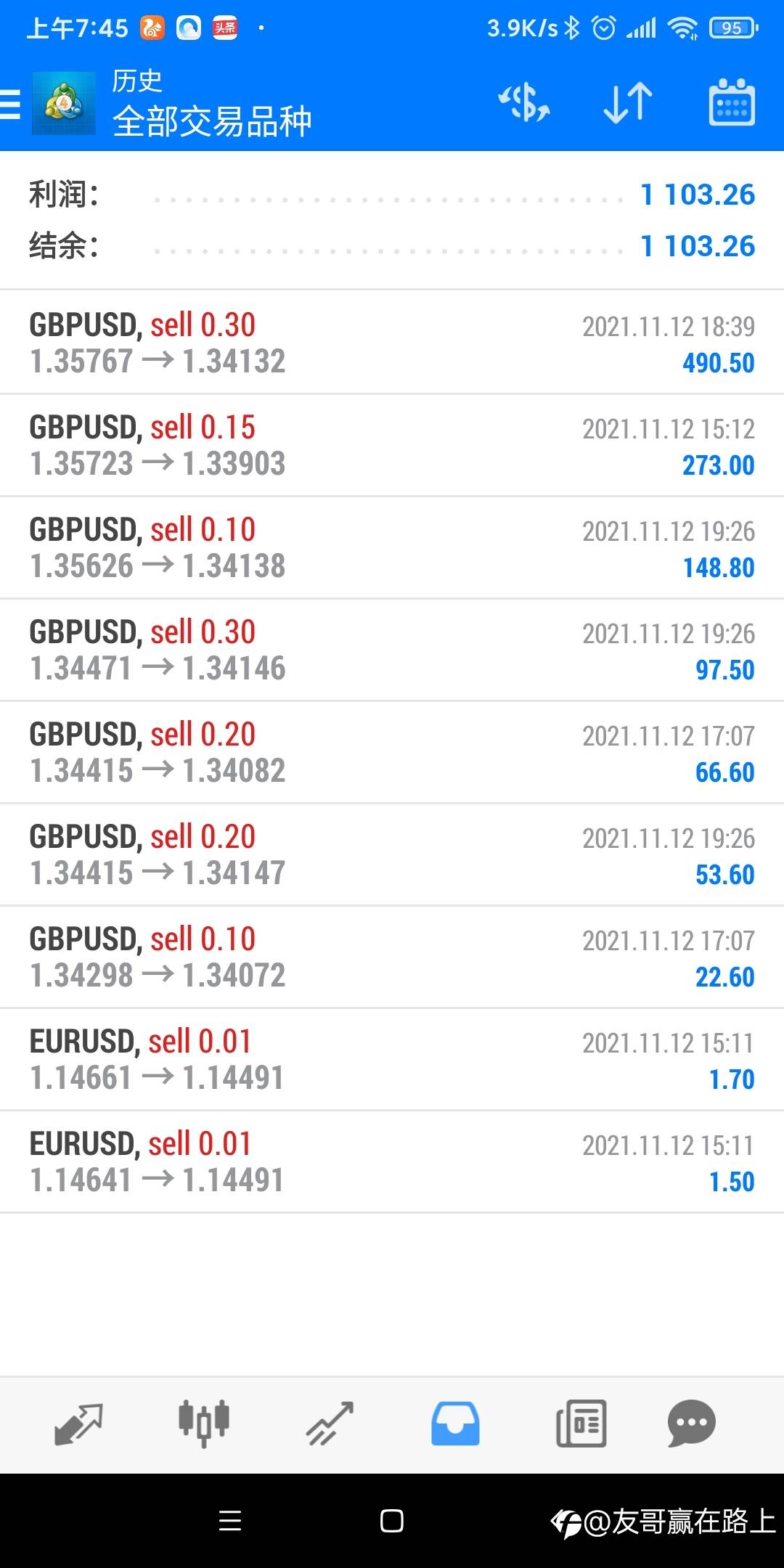
Task: Tap the sort arrows icon
Action: click(628, 102)
